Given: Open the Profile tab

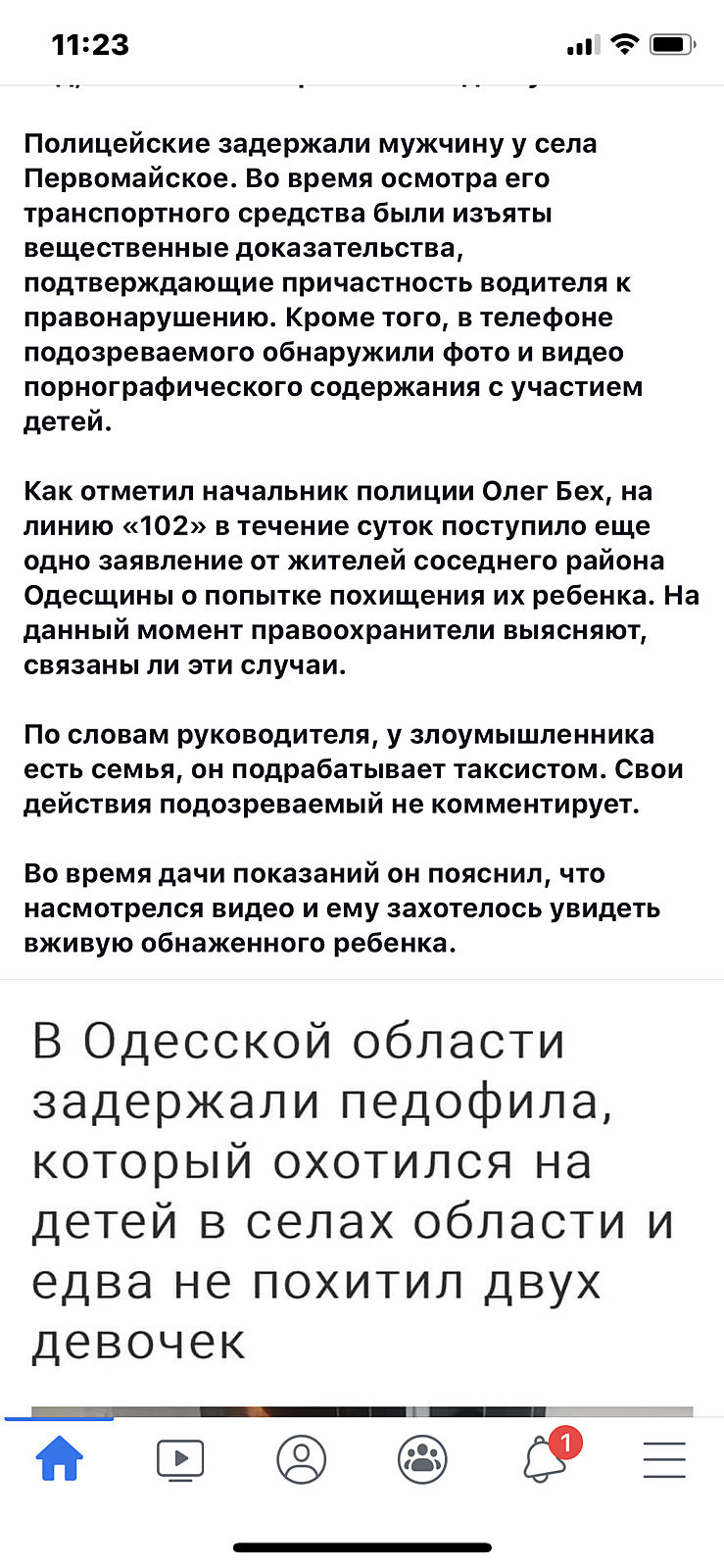Looking at the screenshot, I should 302,1458.
